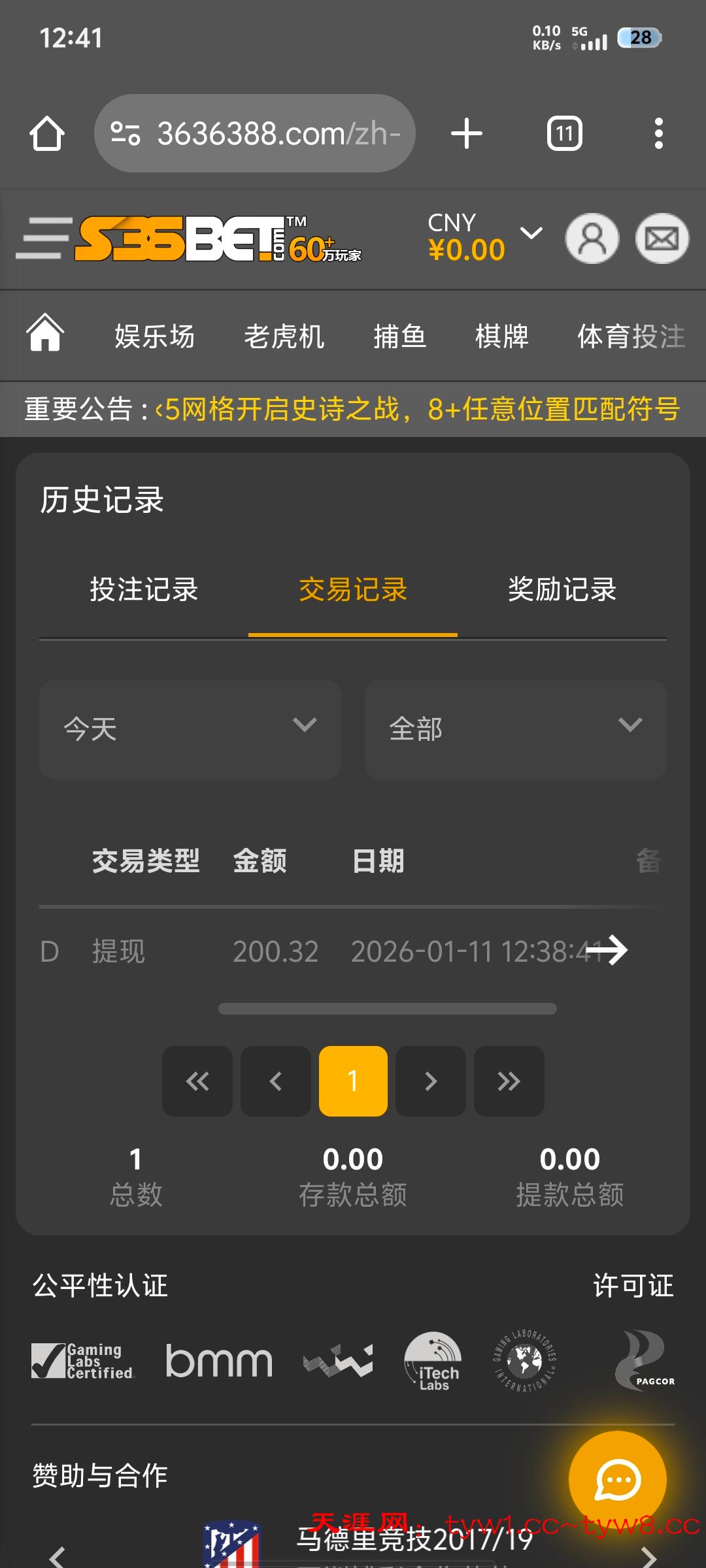Go to next page with right chevron
The width and height of the screenshot is (706, 1568).
pos(430,1081)
